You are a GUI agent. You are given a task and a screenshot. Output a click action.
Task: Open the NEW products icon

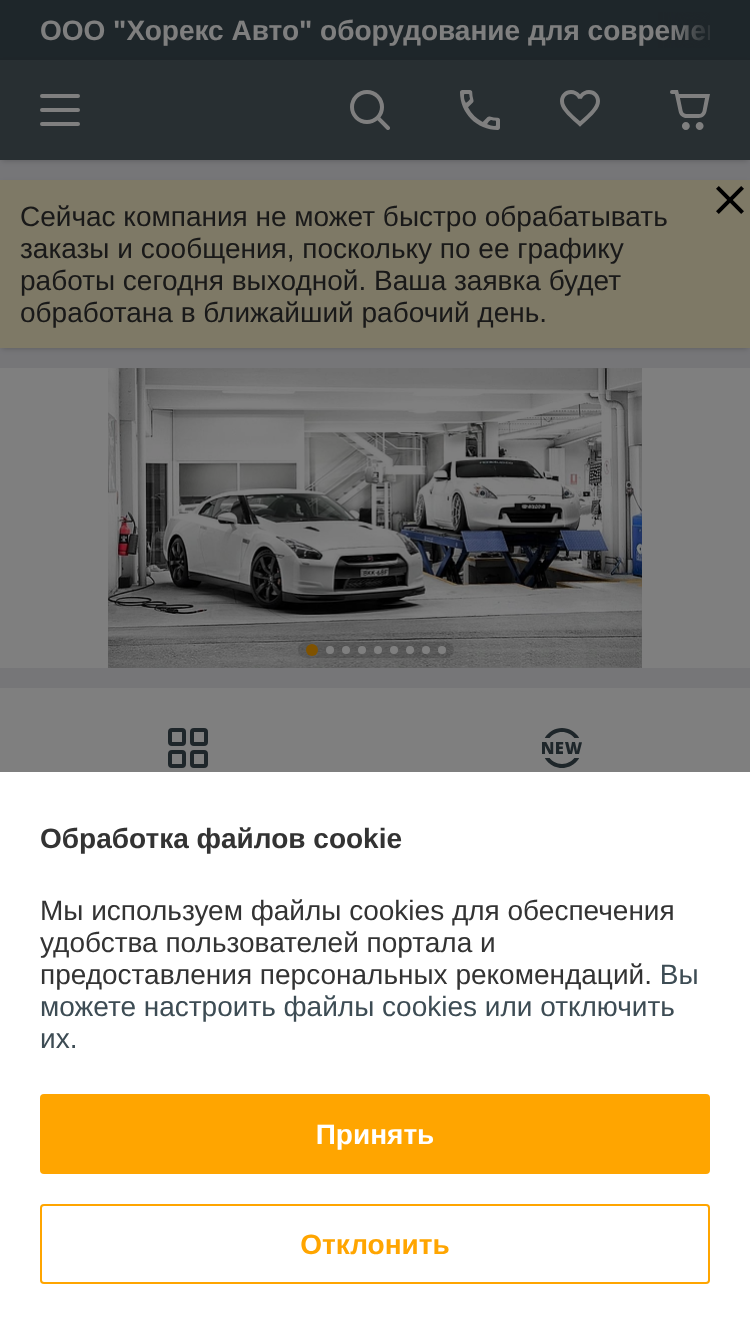(562, 748)
